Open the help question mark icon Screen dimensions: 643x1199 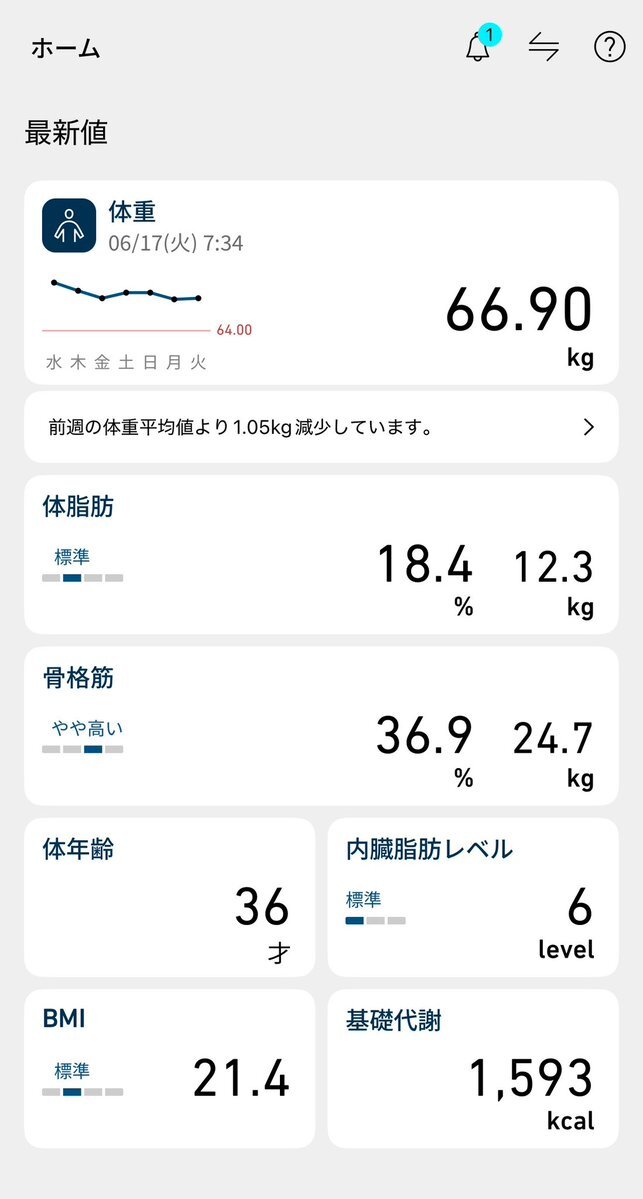pos(609,47)
